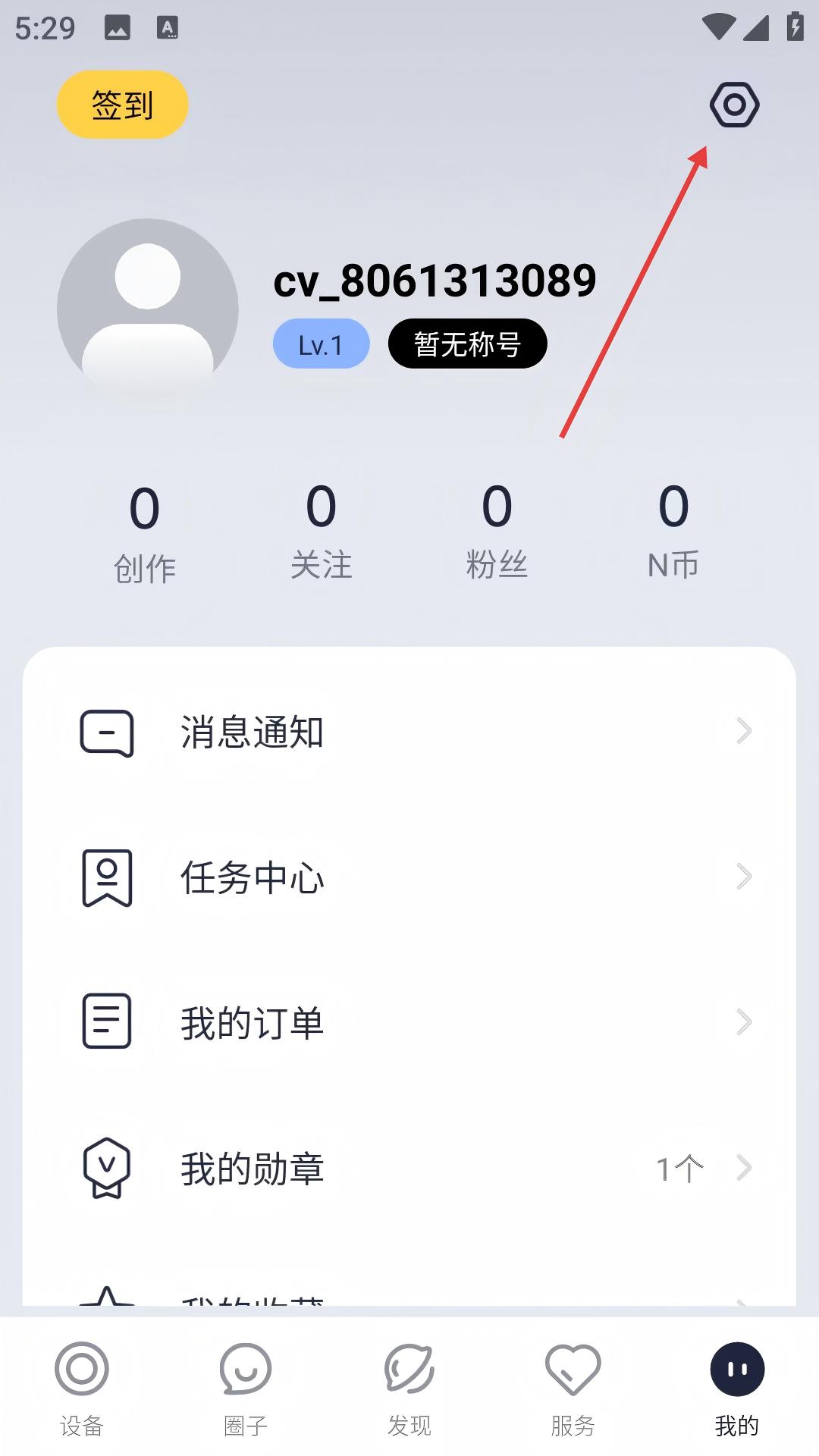Open the profile avatar picture
This screenshot has width=819, height=1456.
(148, 309)
